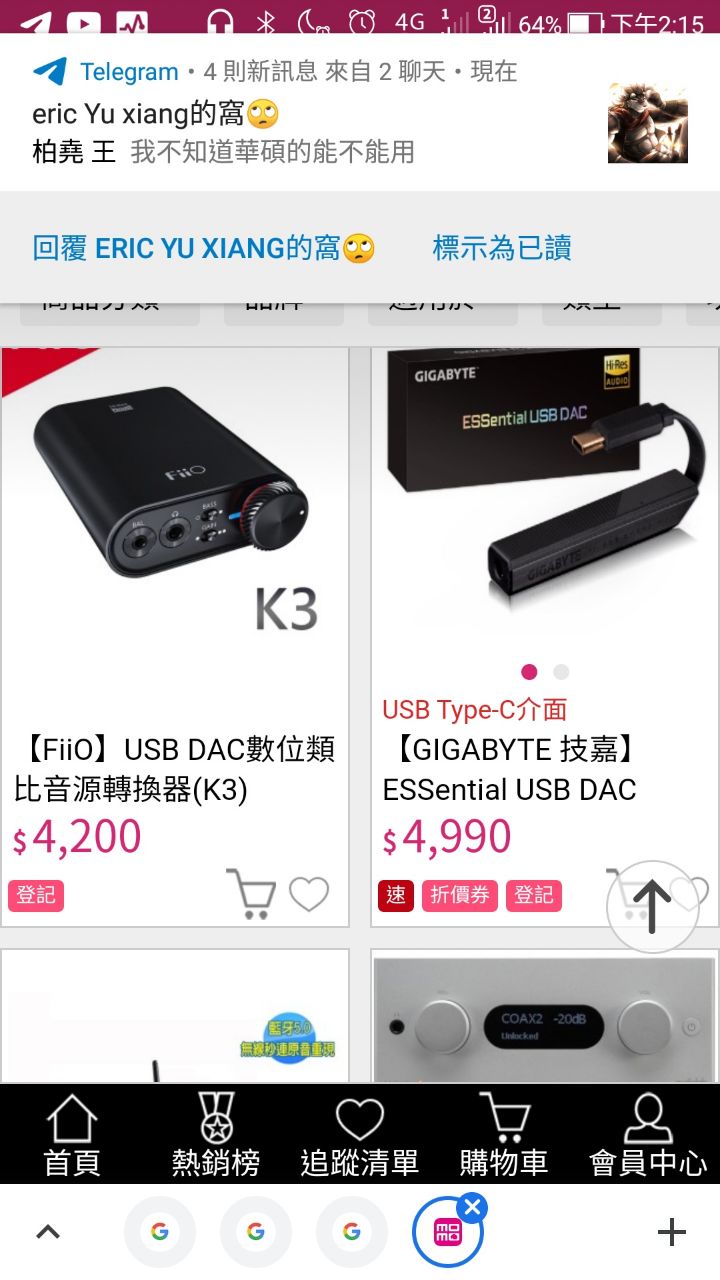Go to the 首頁 home tab
Viewport: 720px width, 1280px height.
[x=72, y=1135]
